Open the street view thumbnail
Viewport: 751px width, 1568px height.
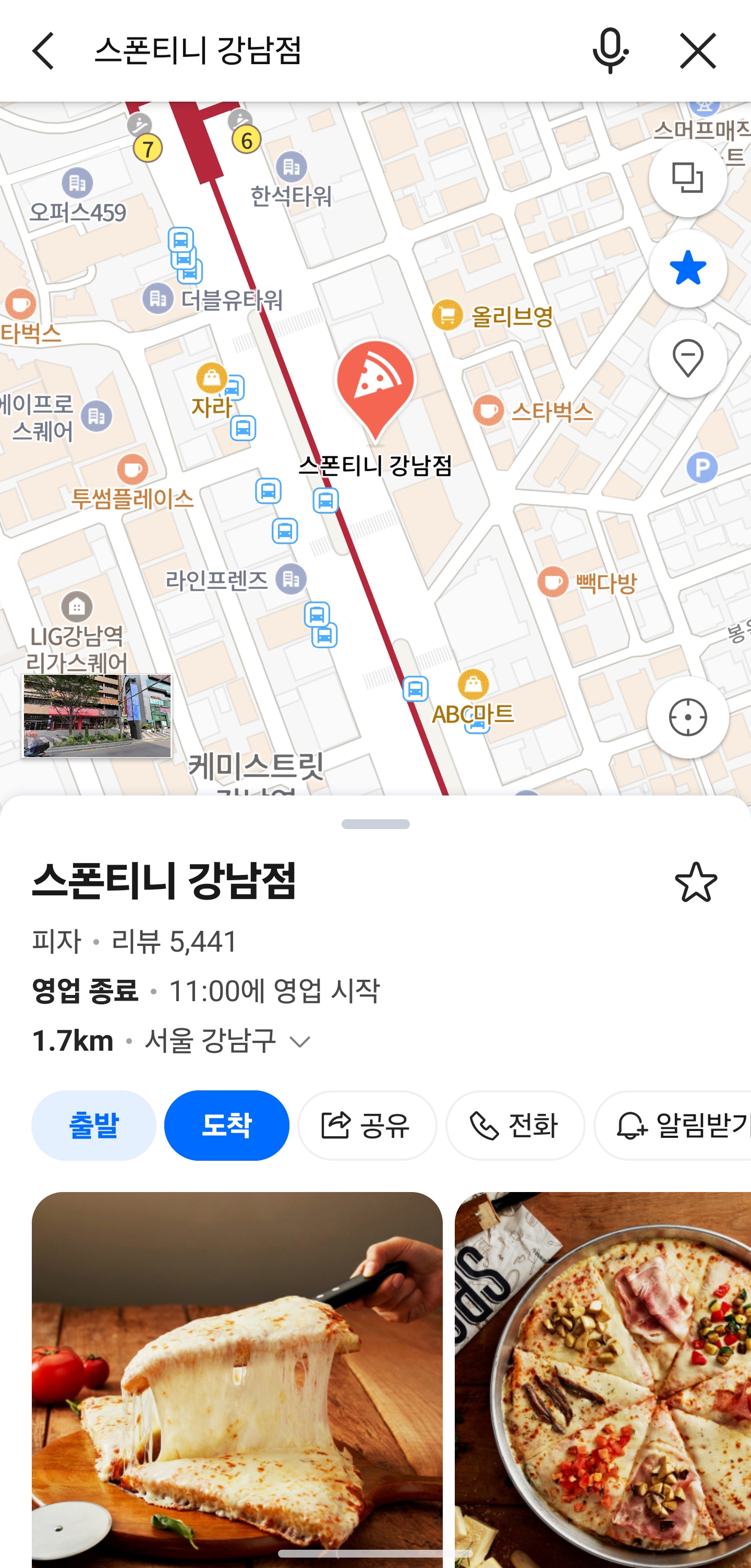pyautogui.click(x=97, y=716)
